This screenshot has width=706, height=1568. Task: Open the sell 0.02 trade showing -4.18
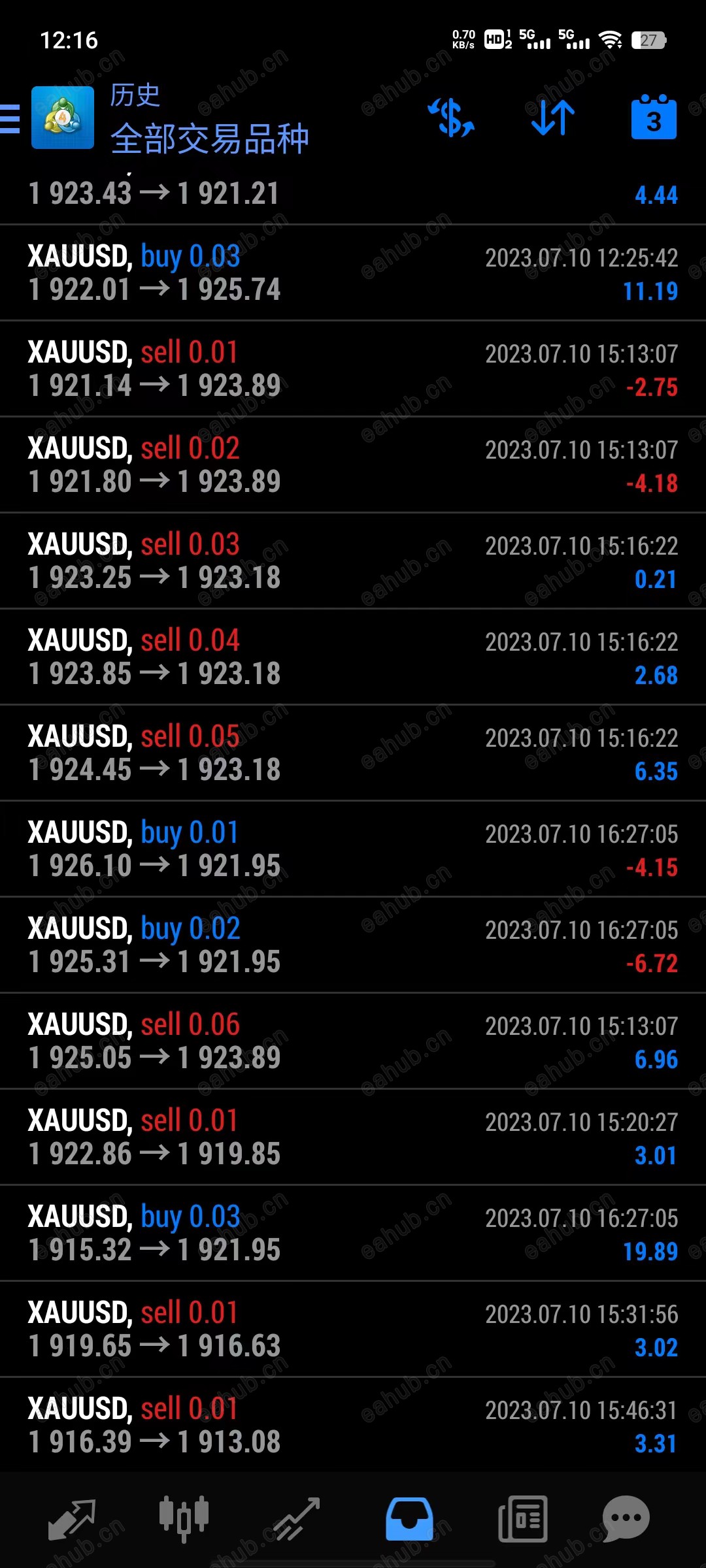pyautogui.click(x=353, y=465)
